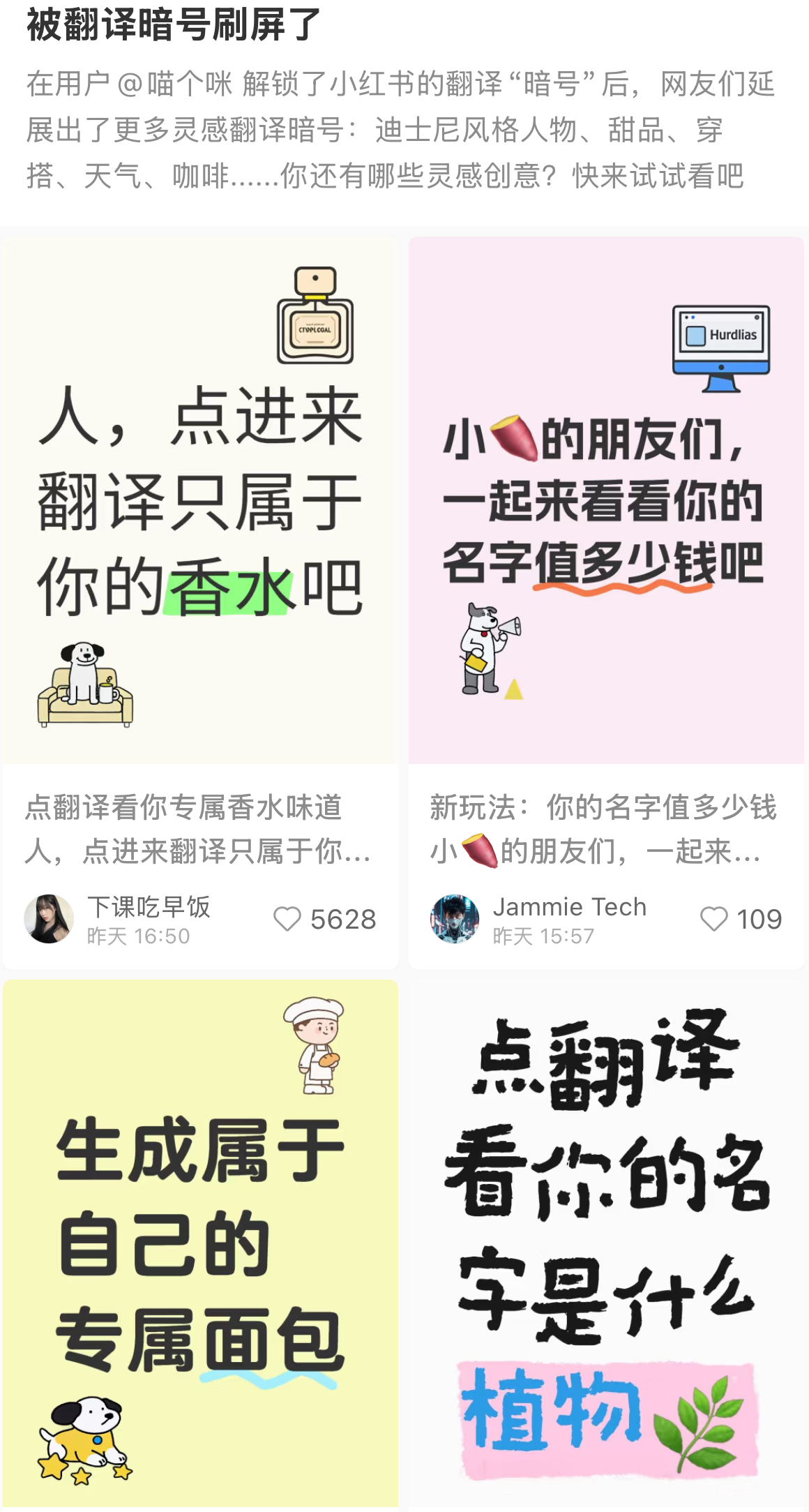
Task: Like the post by 下课吃早饭
Action: point(287,919)
